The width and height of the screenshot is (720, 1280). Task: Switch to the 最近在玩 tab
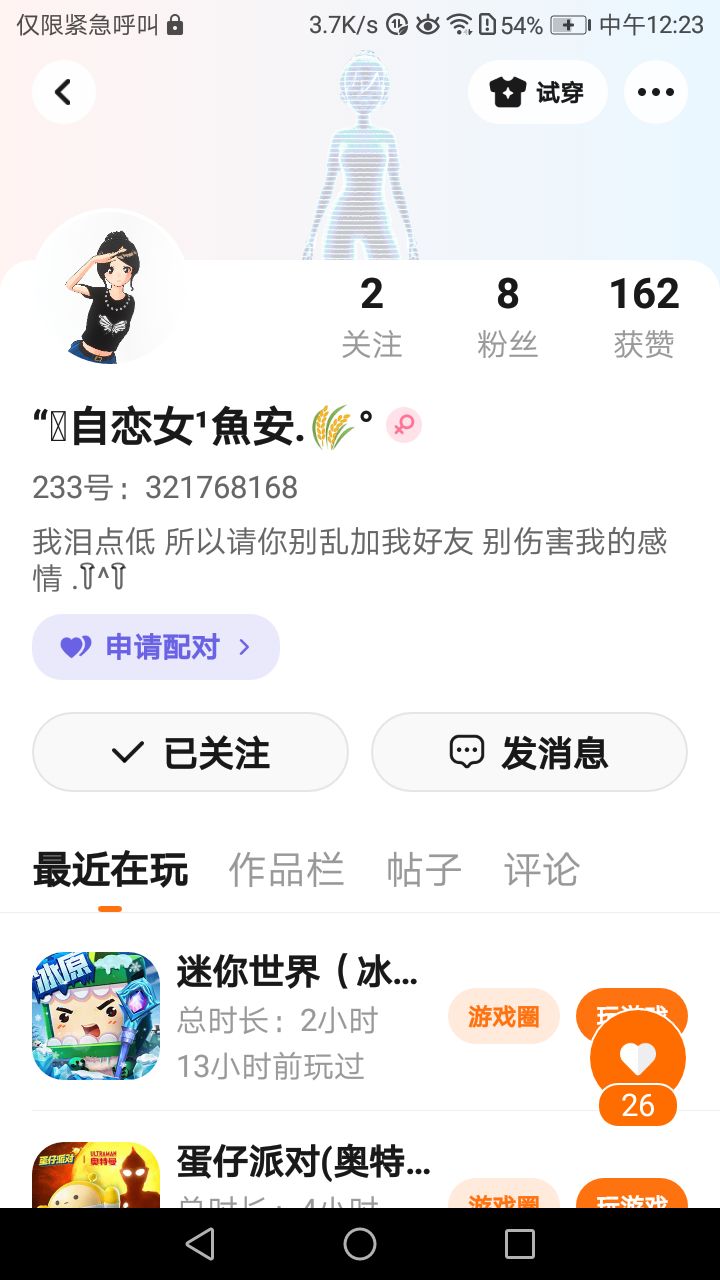point(110,870)
